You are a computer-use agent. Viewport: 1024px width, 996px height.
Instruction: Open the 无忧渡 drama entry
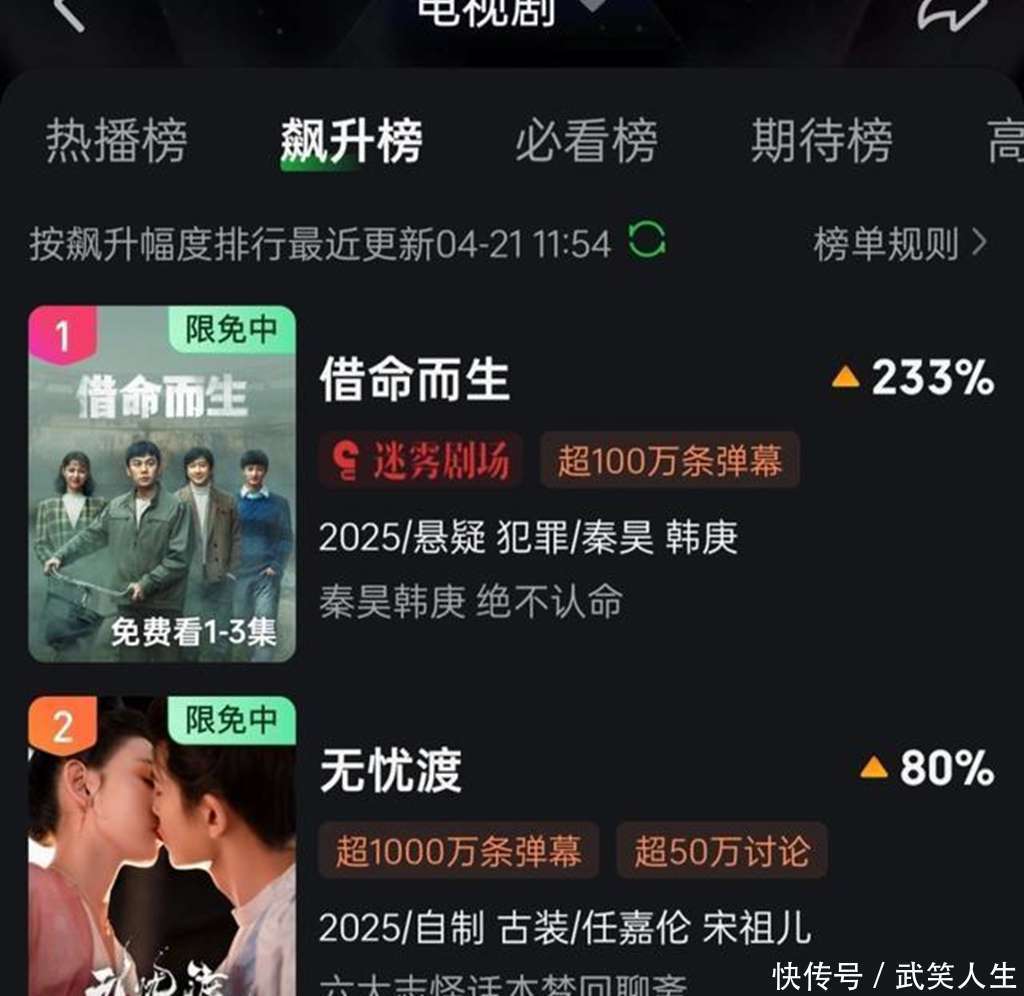pyautogui.click(x=391, y=770)
